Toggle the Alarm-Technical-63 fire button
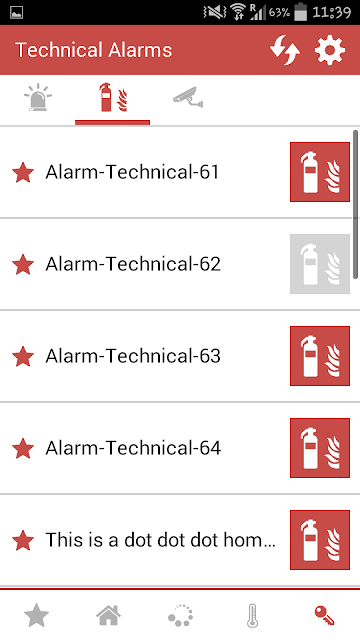The height and width of the screenshot is (640, 360). click(x=320, y=356)
